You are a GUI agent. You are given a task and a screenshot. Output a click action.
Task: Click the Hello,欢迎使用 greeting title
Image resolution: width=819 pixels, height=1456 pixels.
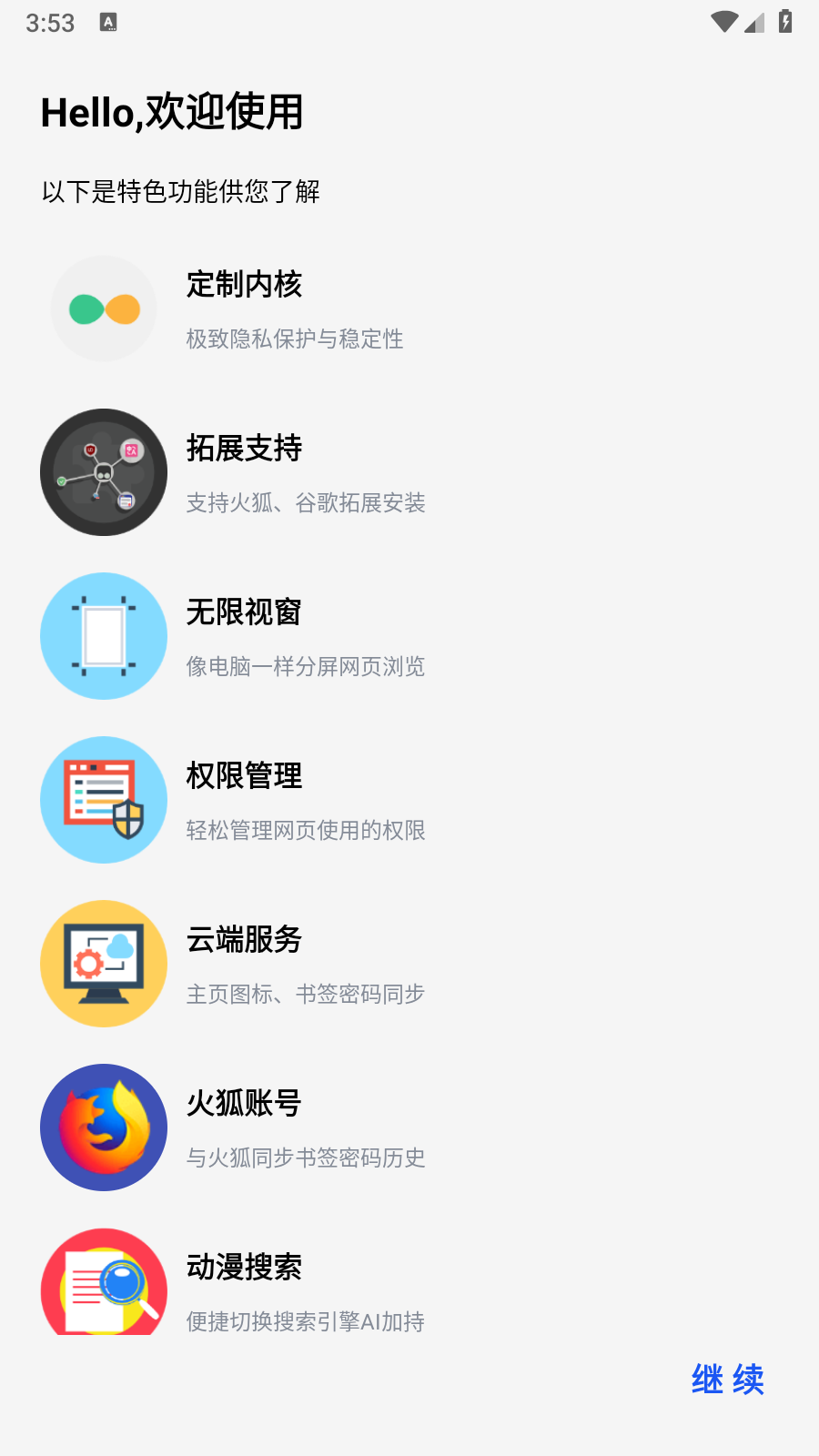coord(170,112)
